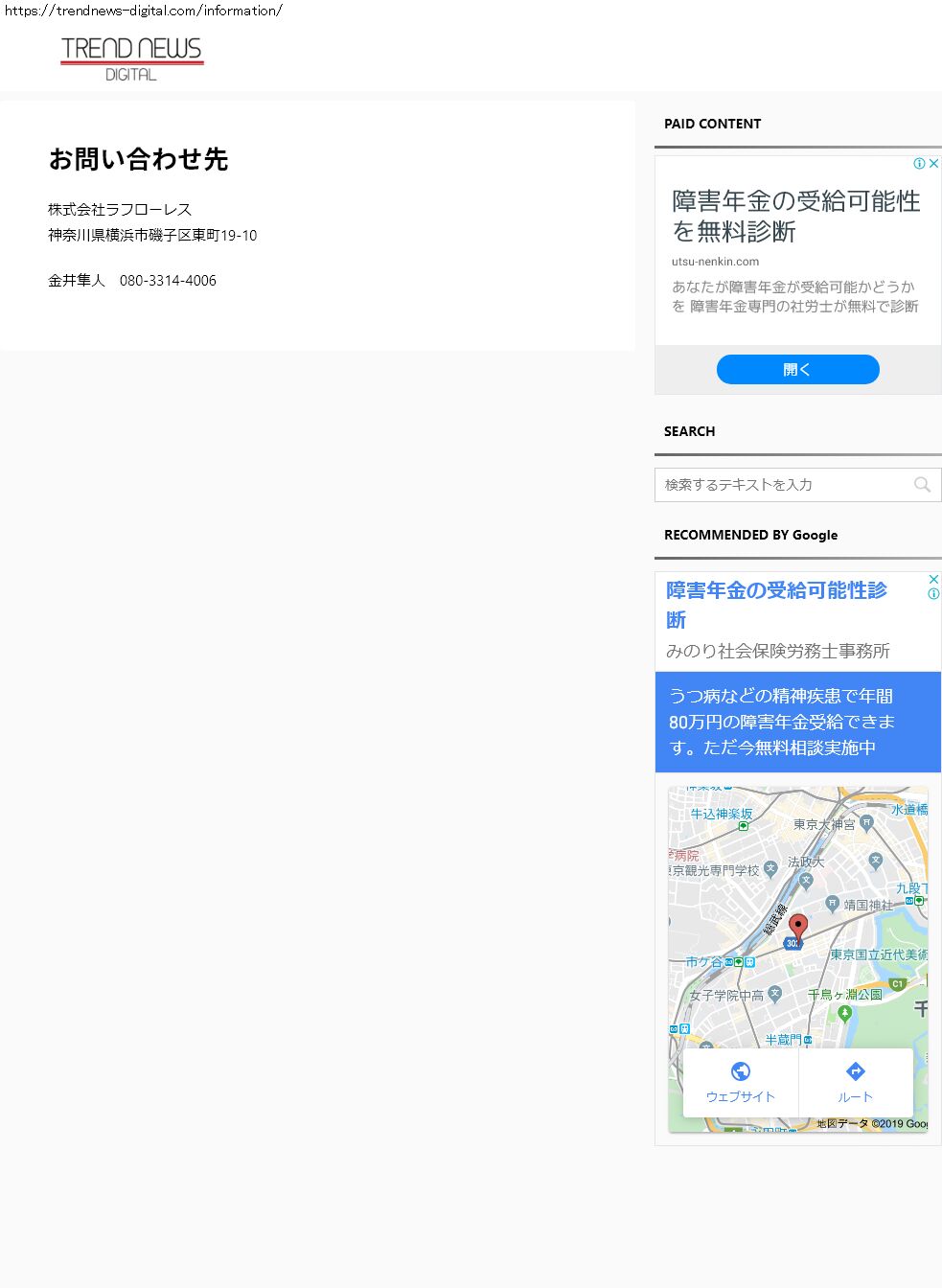
Task: Open the Trend News Digital homepage logo
Action: click(132, 58)
